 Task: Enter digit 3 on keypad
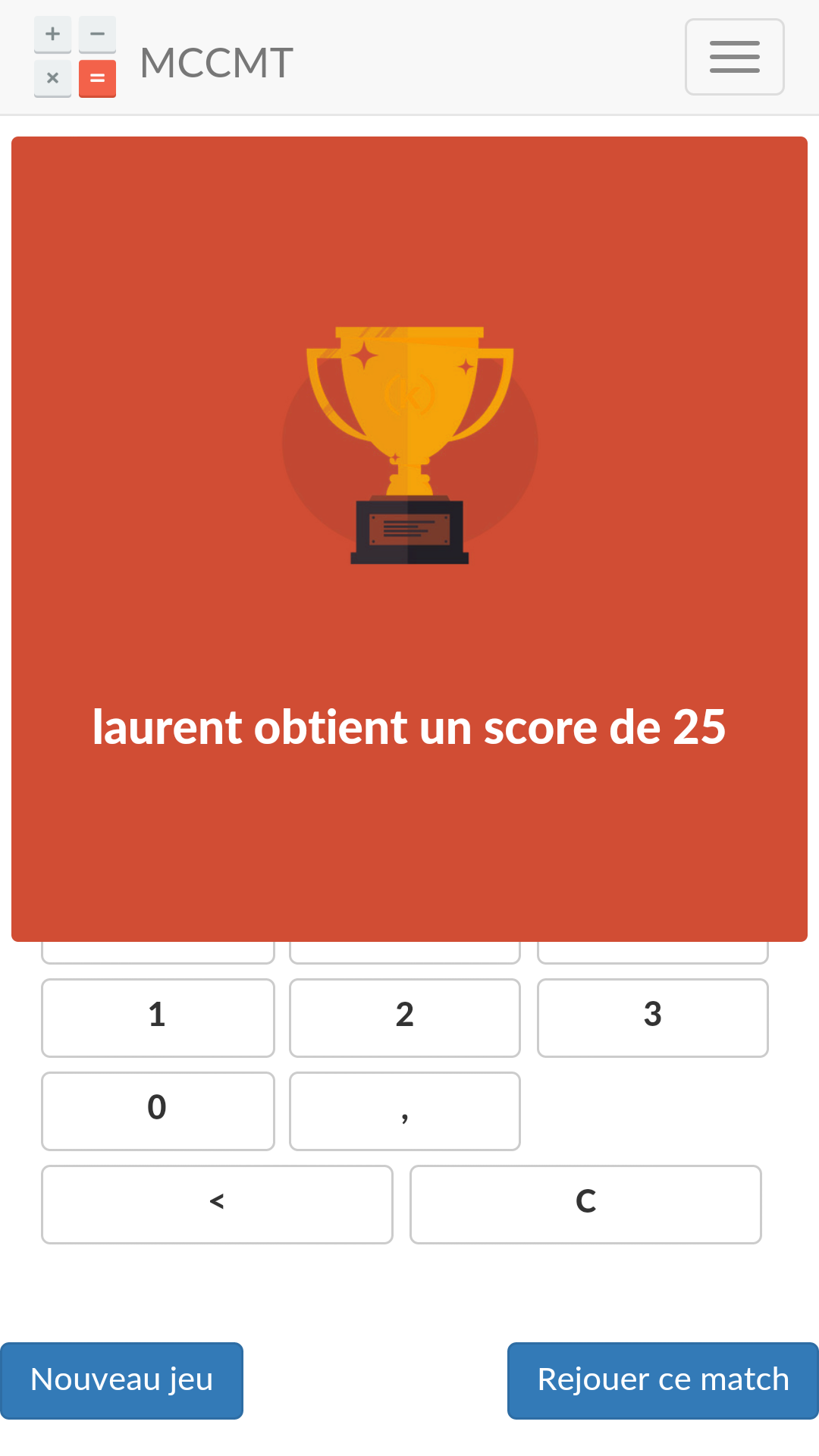pos(653,1018)
